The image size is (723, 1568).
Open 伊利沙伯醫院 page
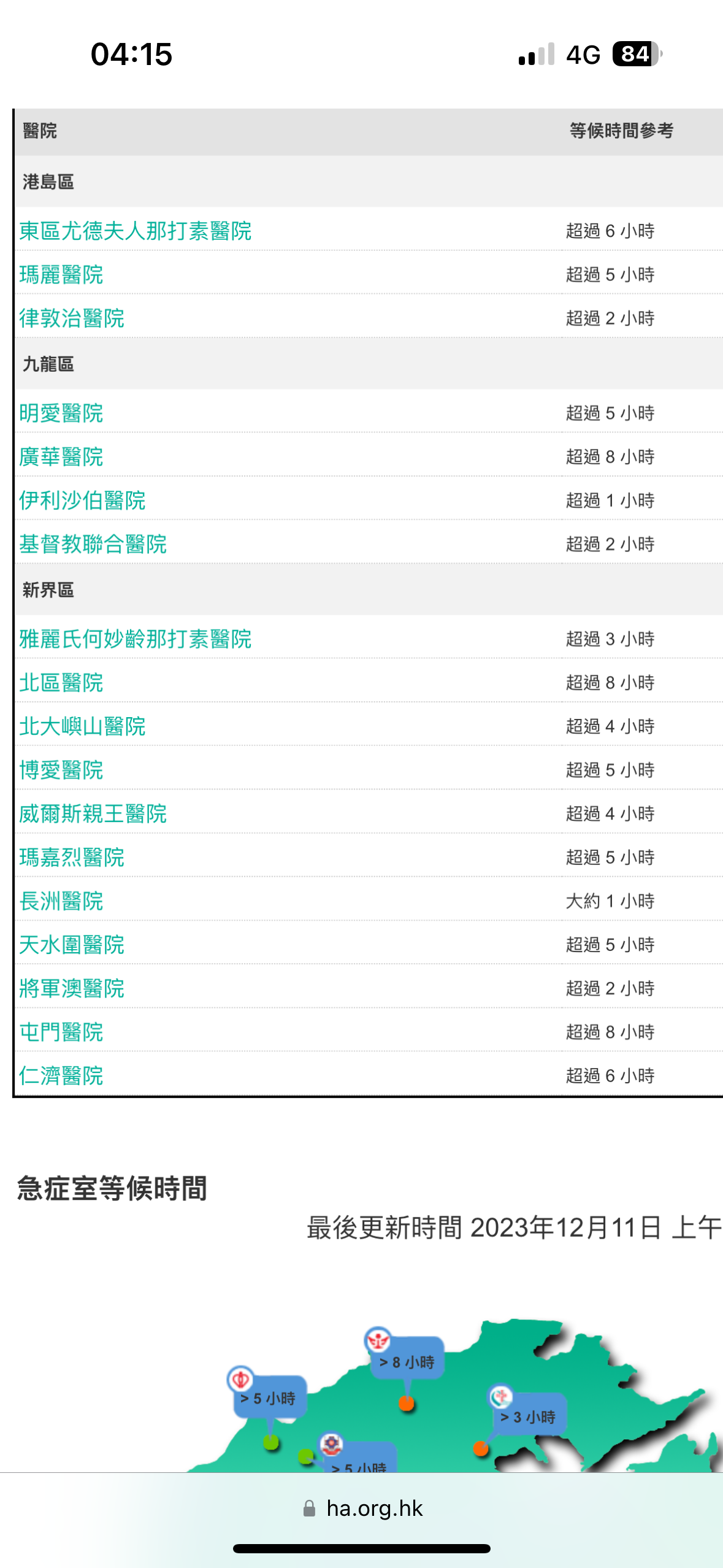82,501
